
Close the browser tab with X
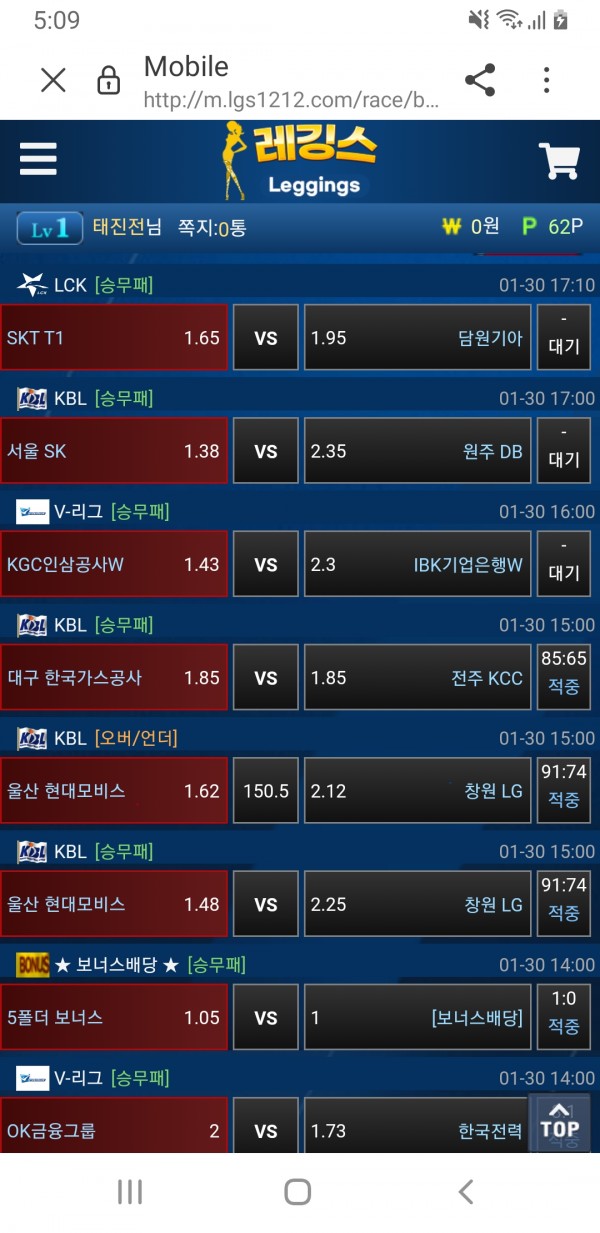pyautogui.click(x=53, y=80)
